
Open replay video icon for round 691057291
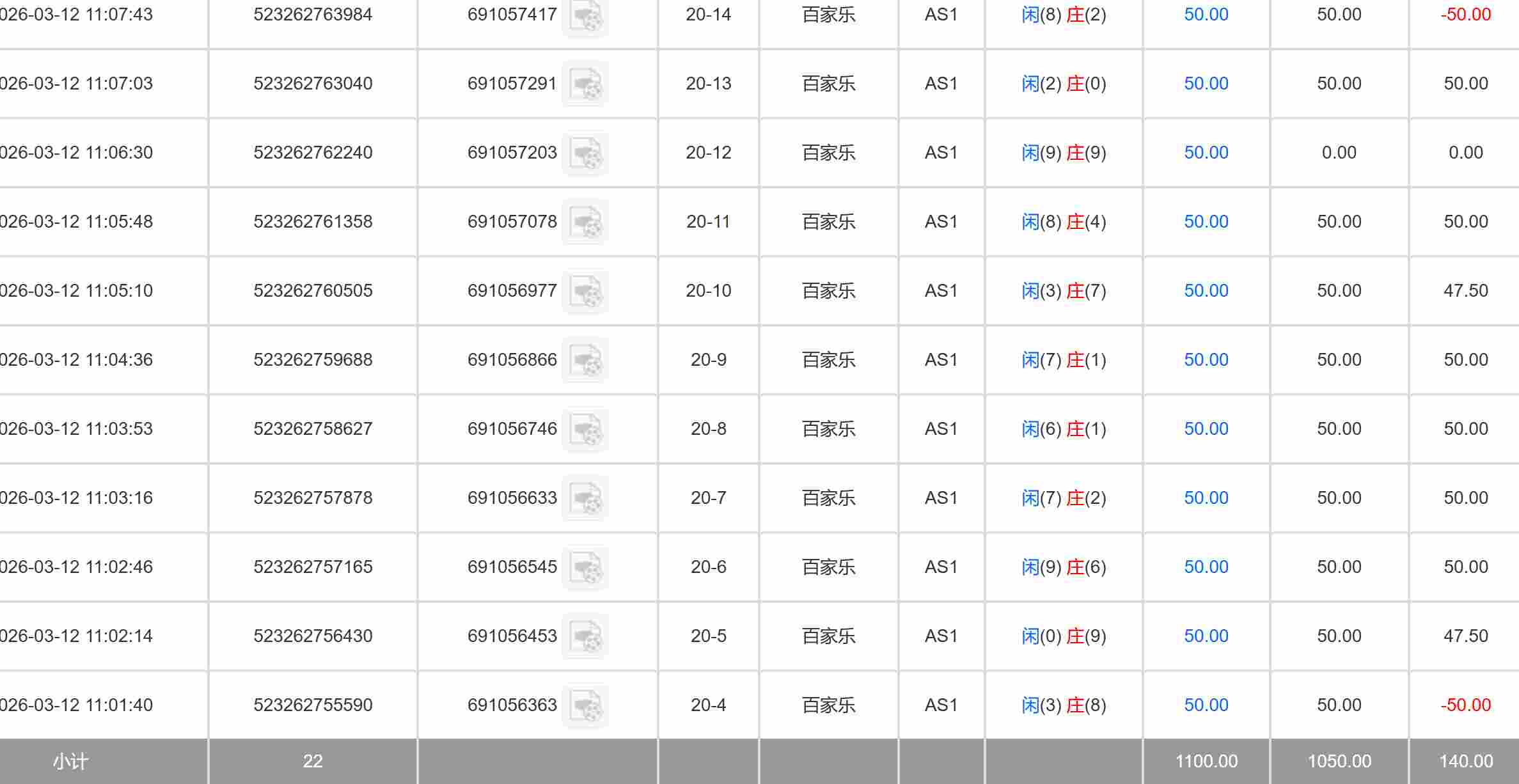click(x=585, y=84)
